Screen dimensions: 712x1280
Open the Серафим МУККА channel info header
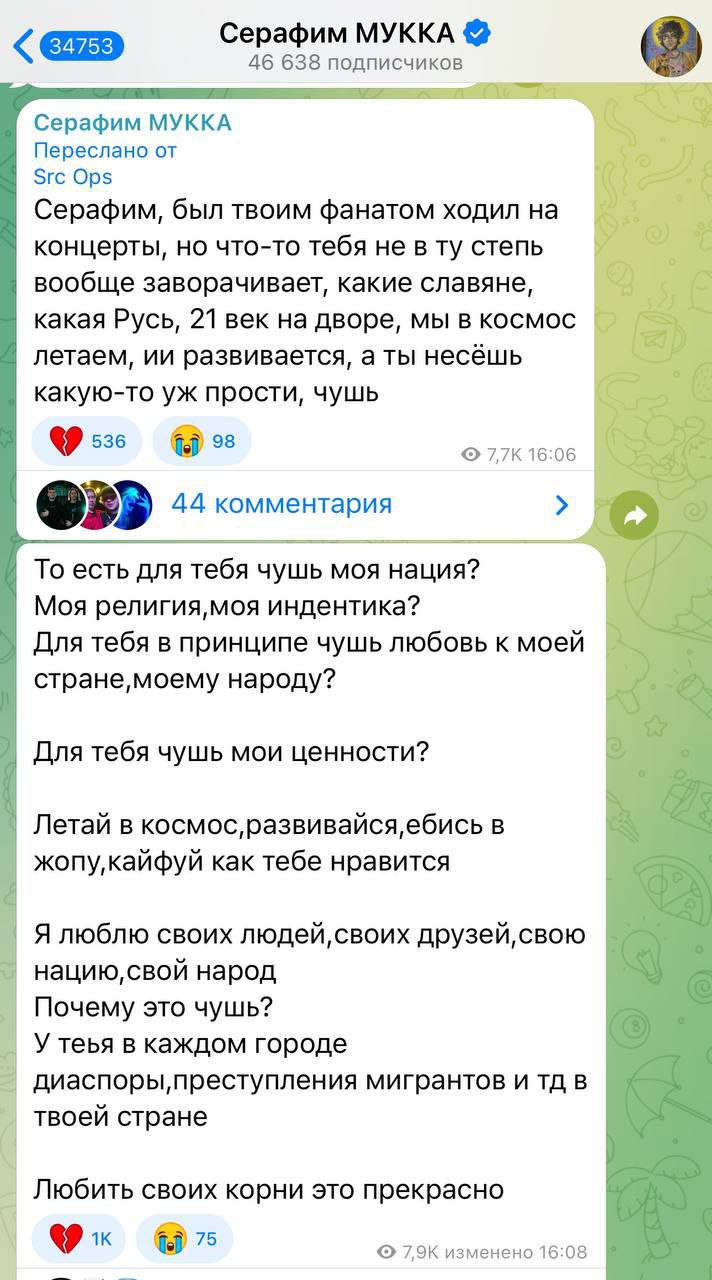click(x=355, y=47)
